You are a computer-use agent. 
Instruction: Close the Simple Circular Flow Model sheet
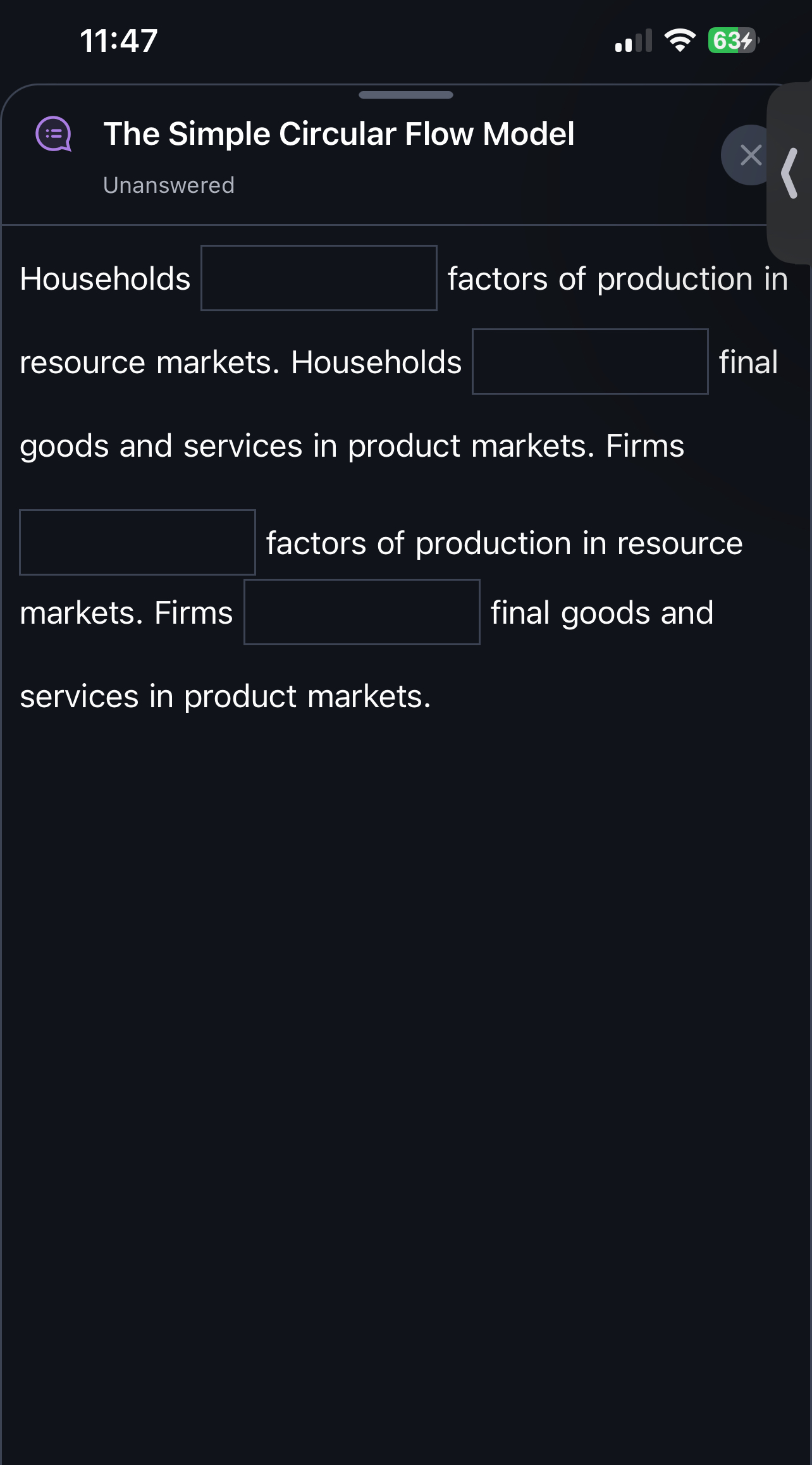point(749,155)
